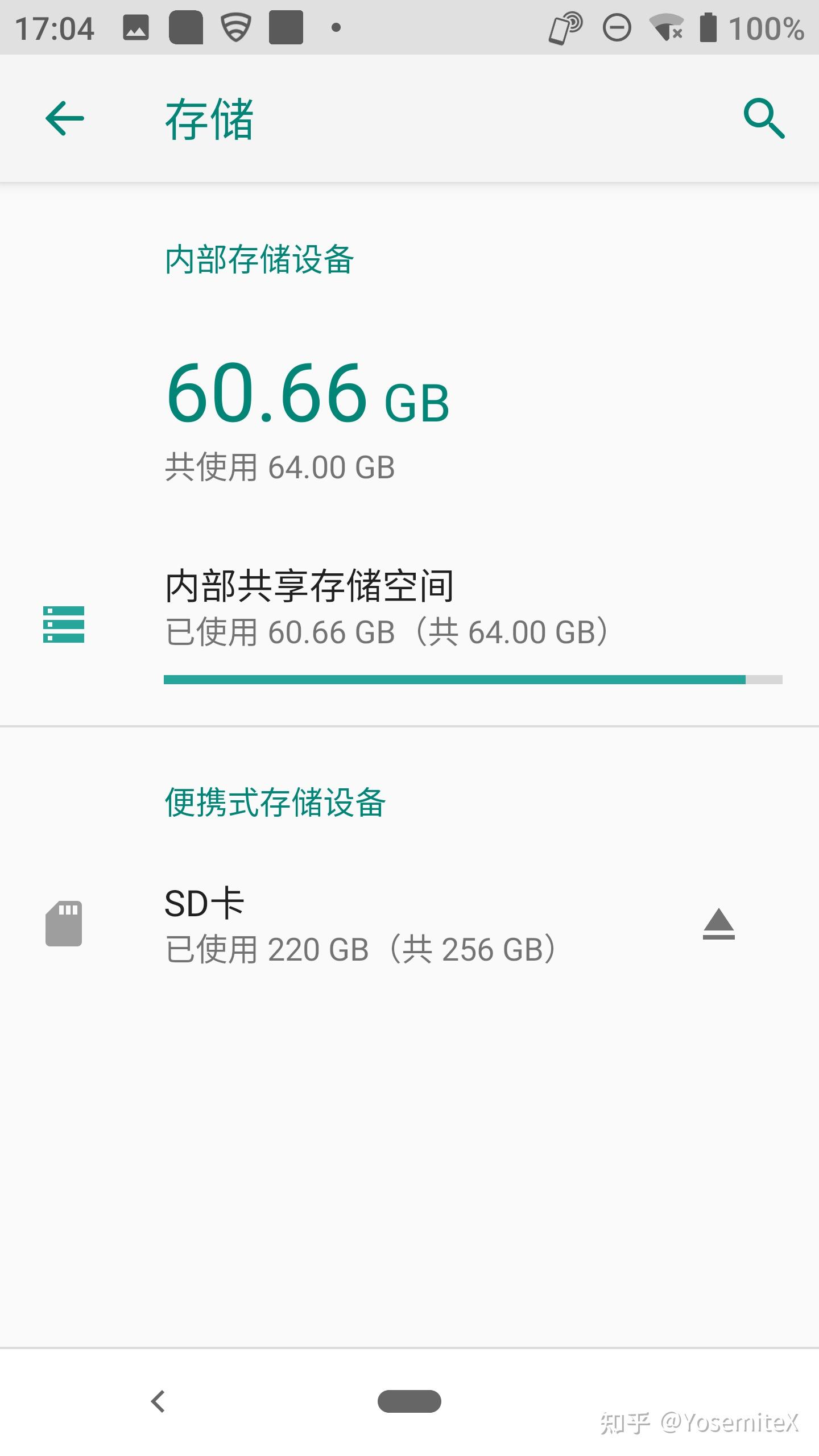Viewport: 819px width, 1456px height.
Task: Tap the system back button
Action: coord(158,1401)
